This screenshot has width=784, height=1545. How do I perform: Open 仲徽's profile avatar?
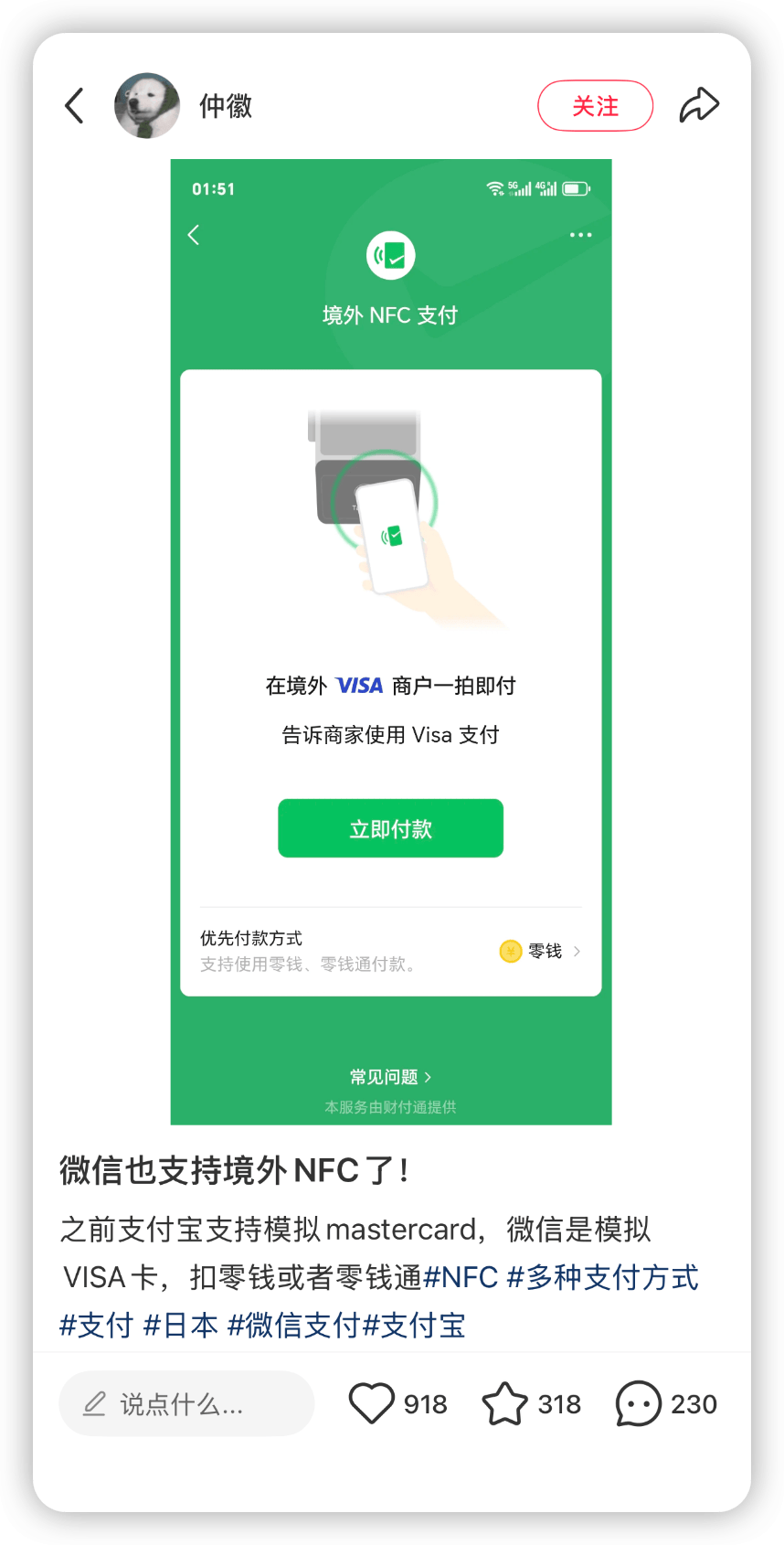point(147,106)
